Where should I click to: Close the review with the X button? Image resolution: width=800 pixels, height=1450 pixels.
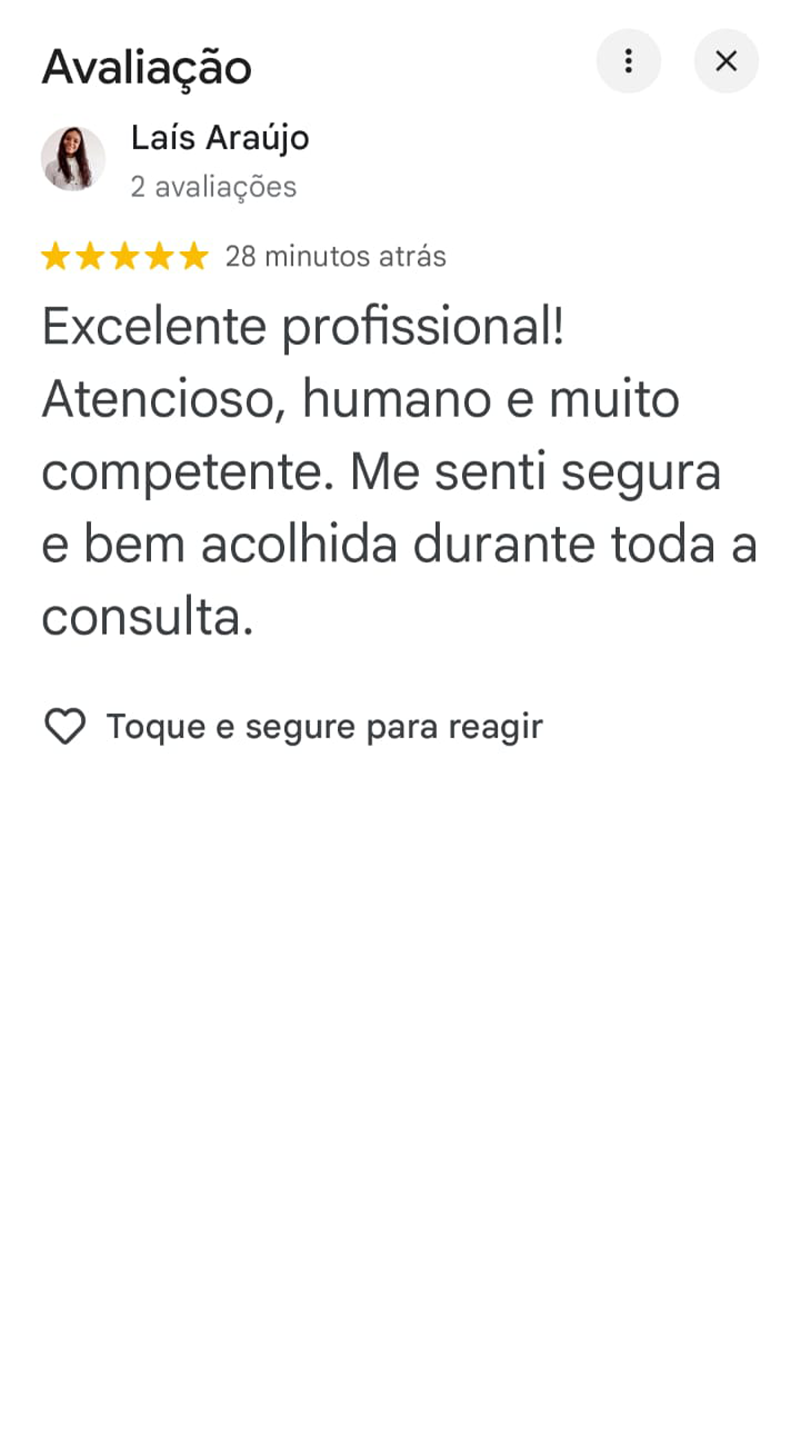pos(726,61)
